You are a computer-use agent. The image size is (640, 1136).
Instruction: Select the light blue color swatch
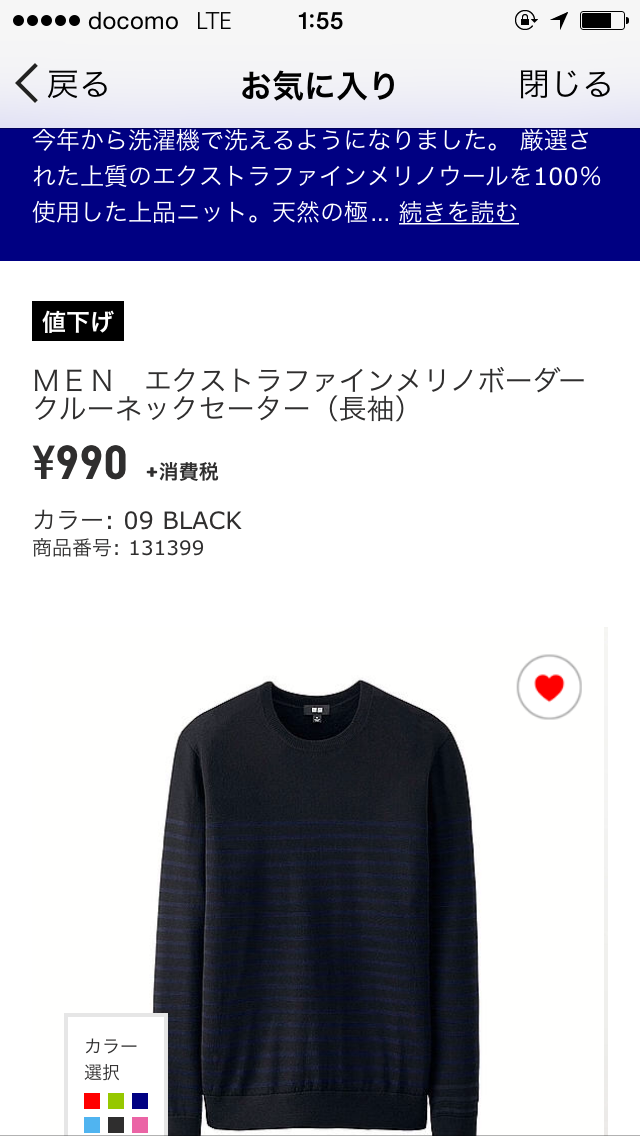click(92, 1125)
